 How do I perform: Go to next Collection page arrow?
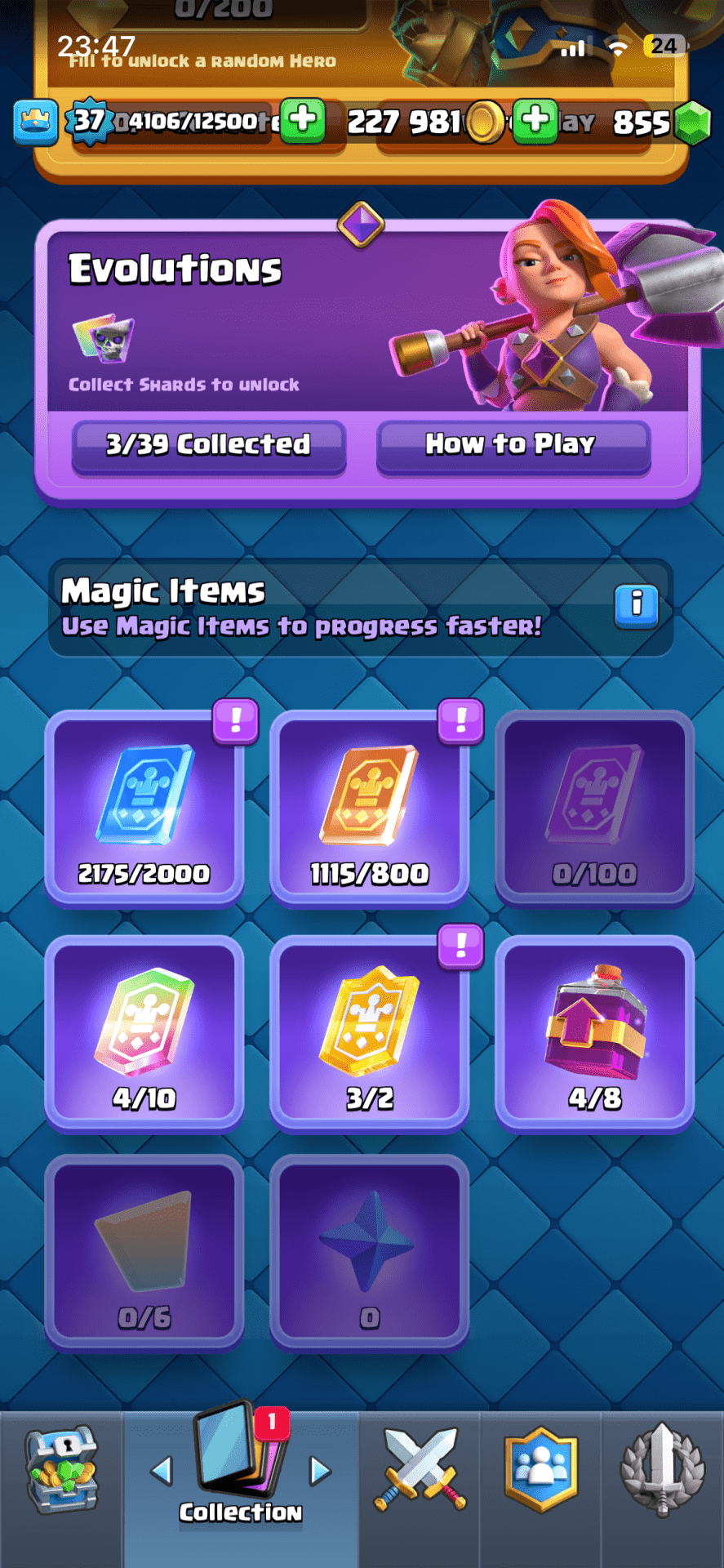[x=321, y=1472]
